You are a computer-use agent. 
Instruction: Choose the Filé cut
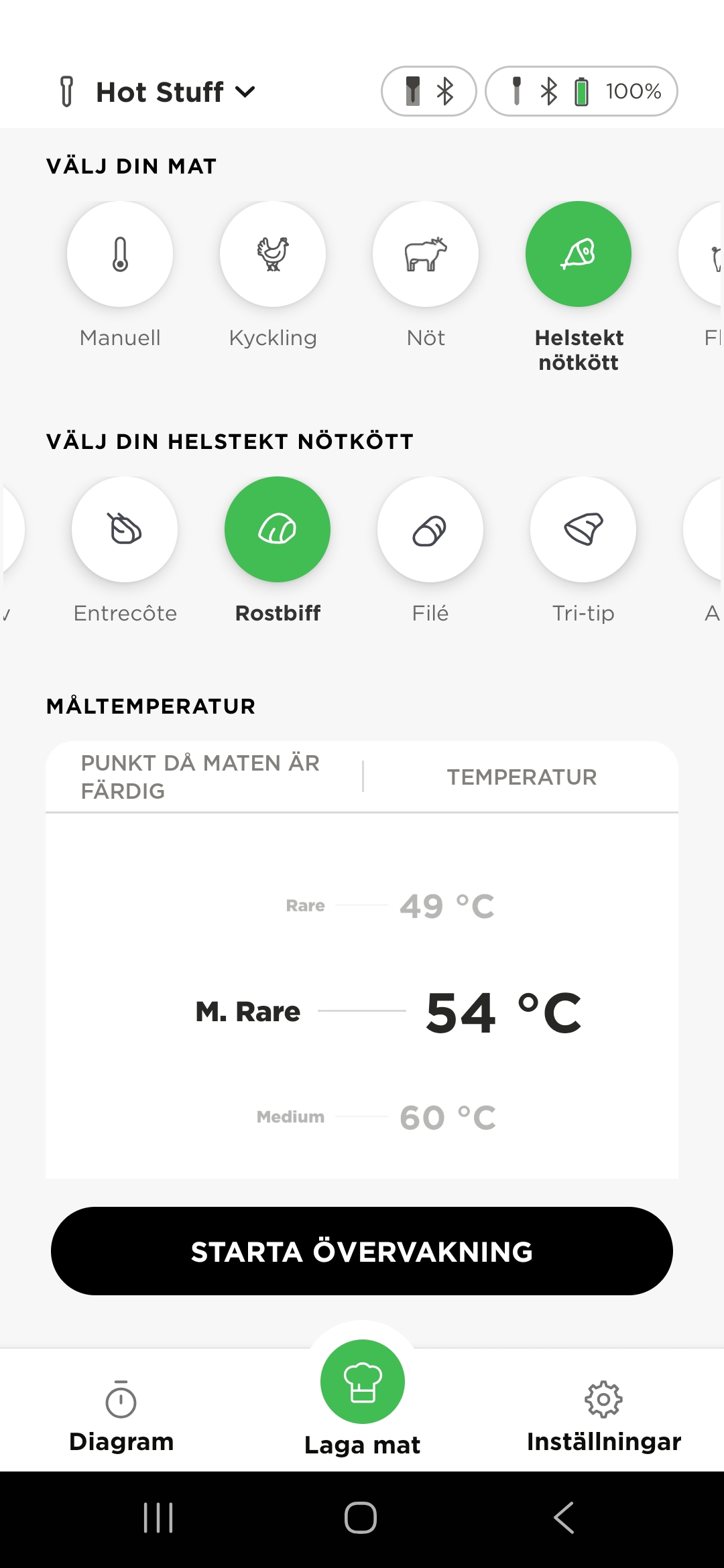(x=430, y=530)
